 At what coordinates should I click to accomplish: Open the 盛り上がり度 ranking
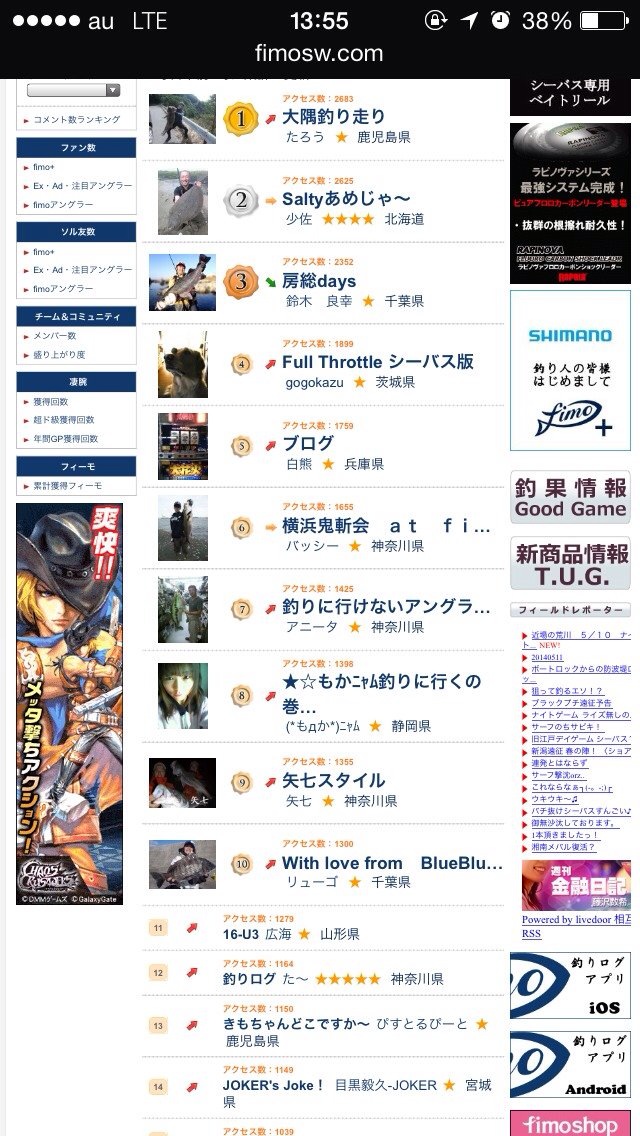59,355
